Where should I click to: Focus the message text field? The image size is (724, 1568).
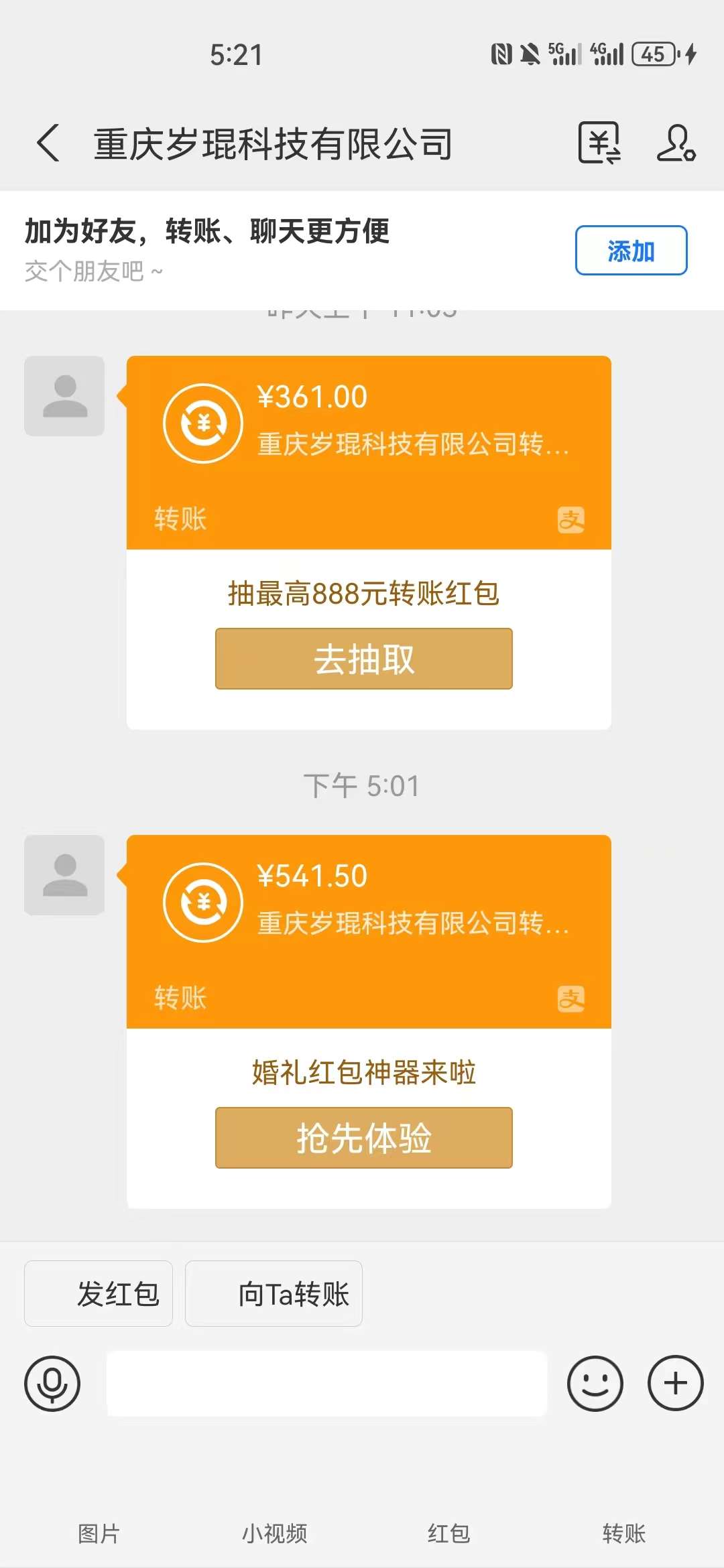[326, 1383]
